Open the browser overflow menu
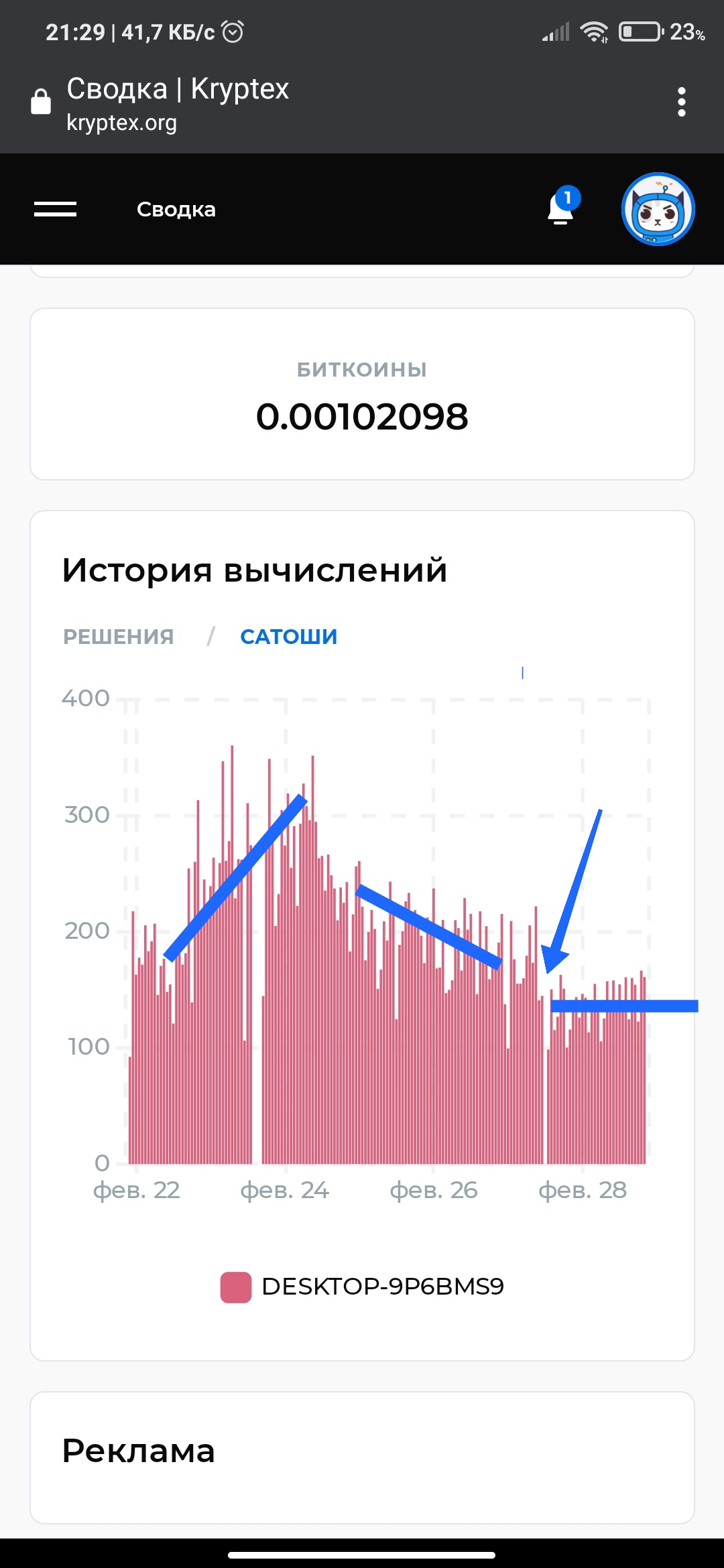Image resolution: width=724 pixels, height=1568 pixels. pos(682,102)
